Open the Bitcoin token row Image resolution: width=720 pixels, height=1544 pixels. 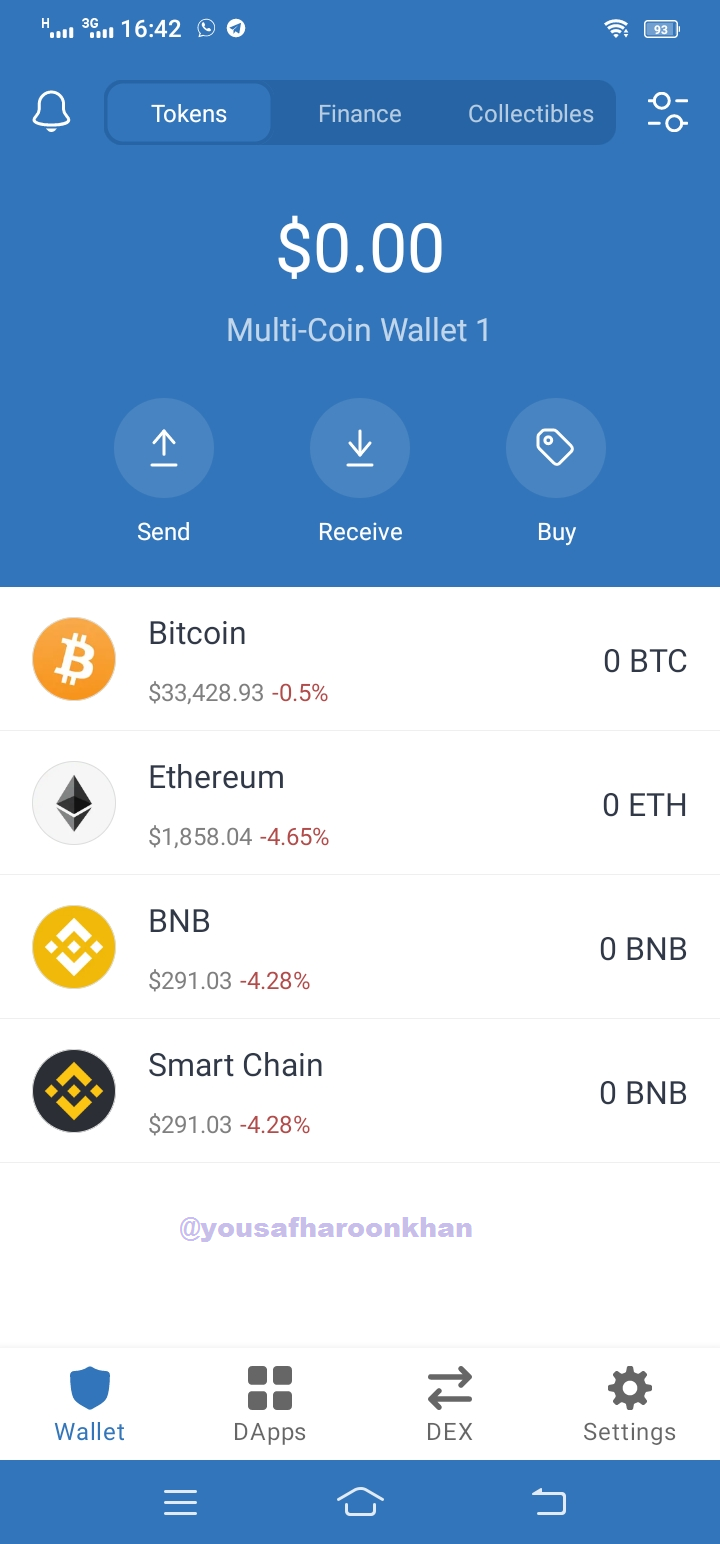tap(360, 660)
